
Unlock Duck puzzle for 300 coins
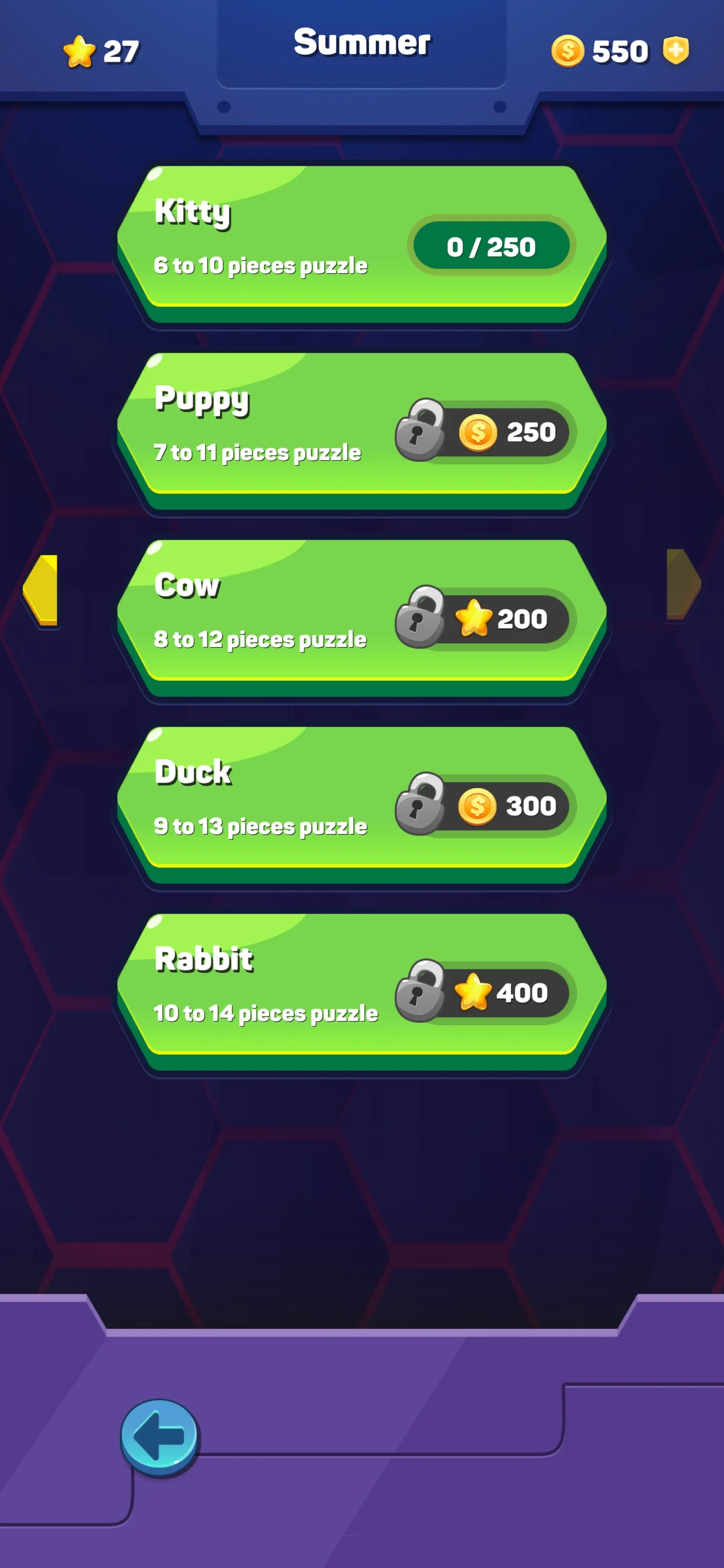click(485, 805)
